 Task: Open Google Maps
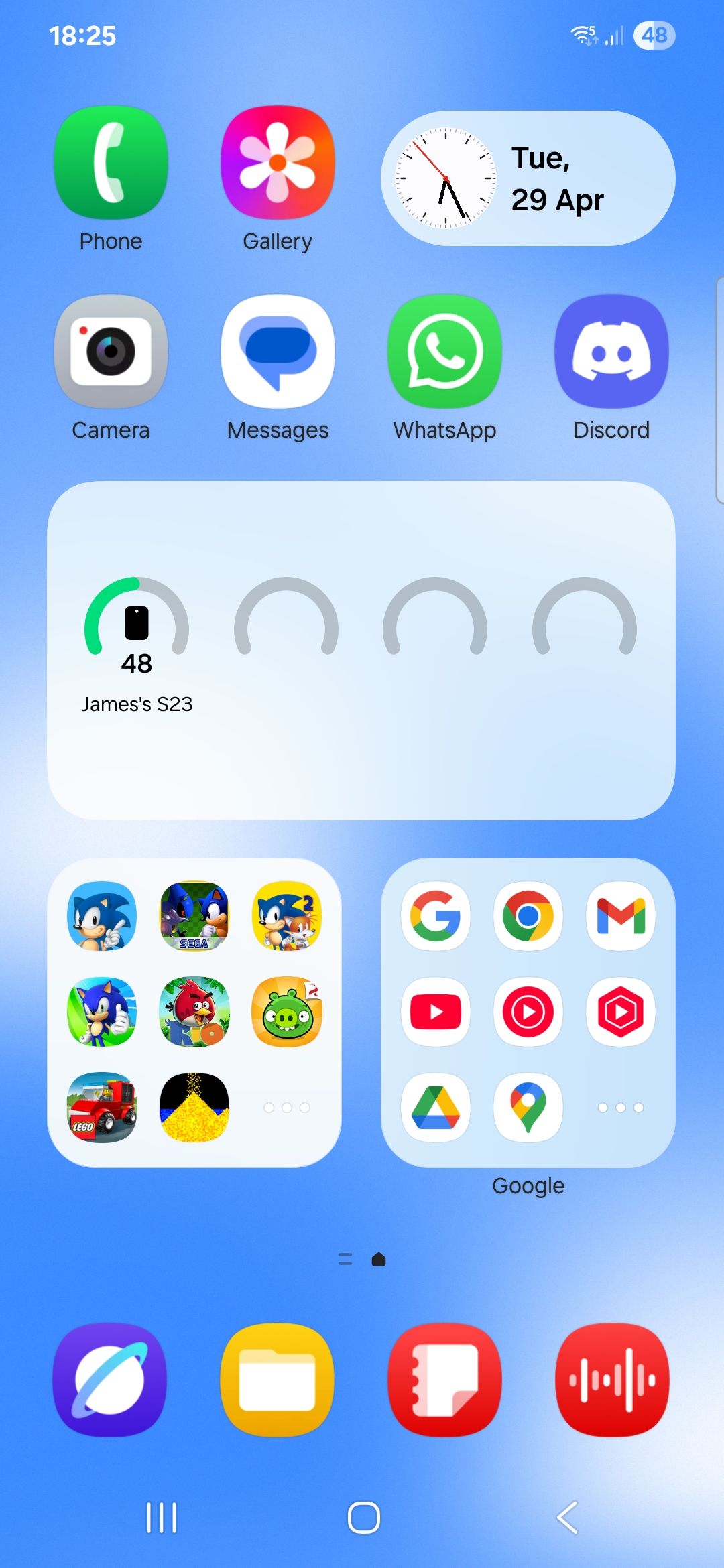(528, 1108)
